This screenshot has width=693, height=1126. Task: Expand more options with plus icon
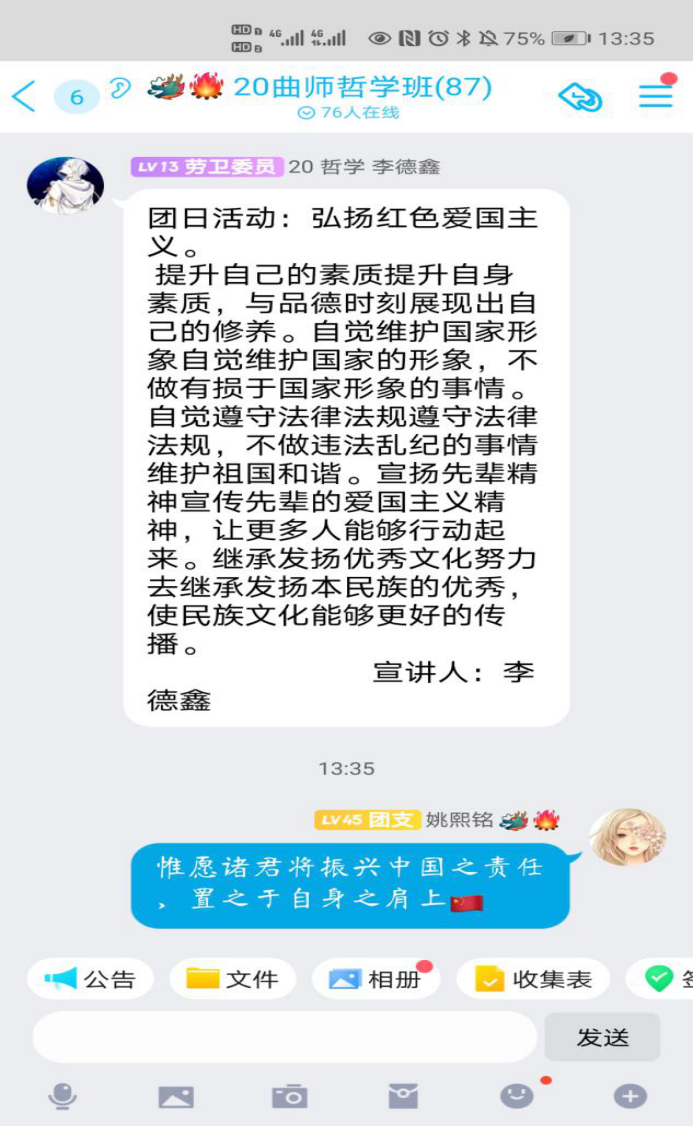tap(630, 1097)
